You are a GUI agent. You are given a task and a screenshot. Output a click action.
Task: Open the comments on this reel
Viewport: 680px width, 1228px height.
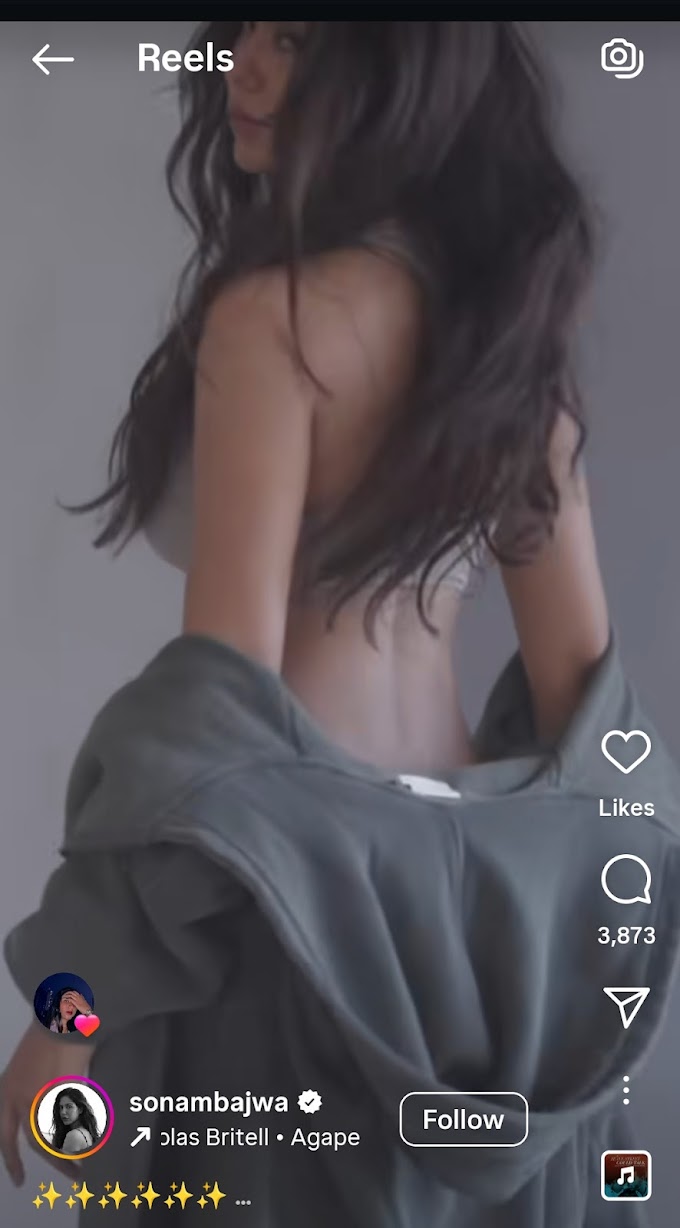tap(626, 881)
